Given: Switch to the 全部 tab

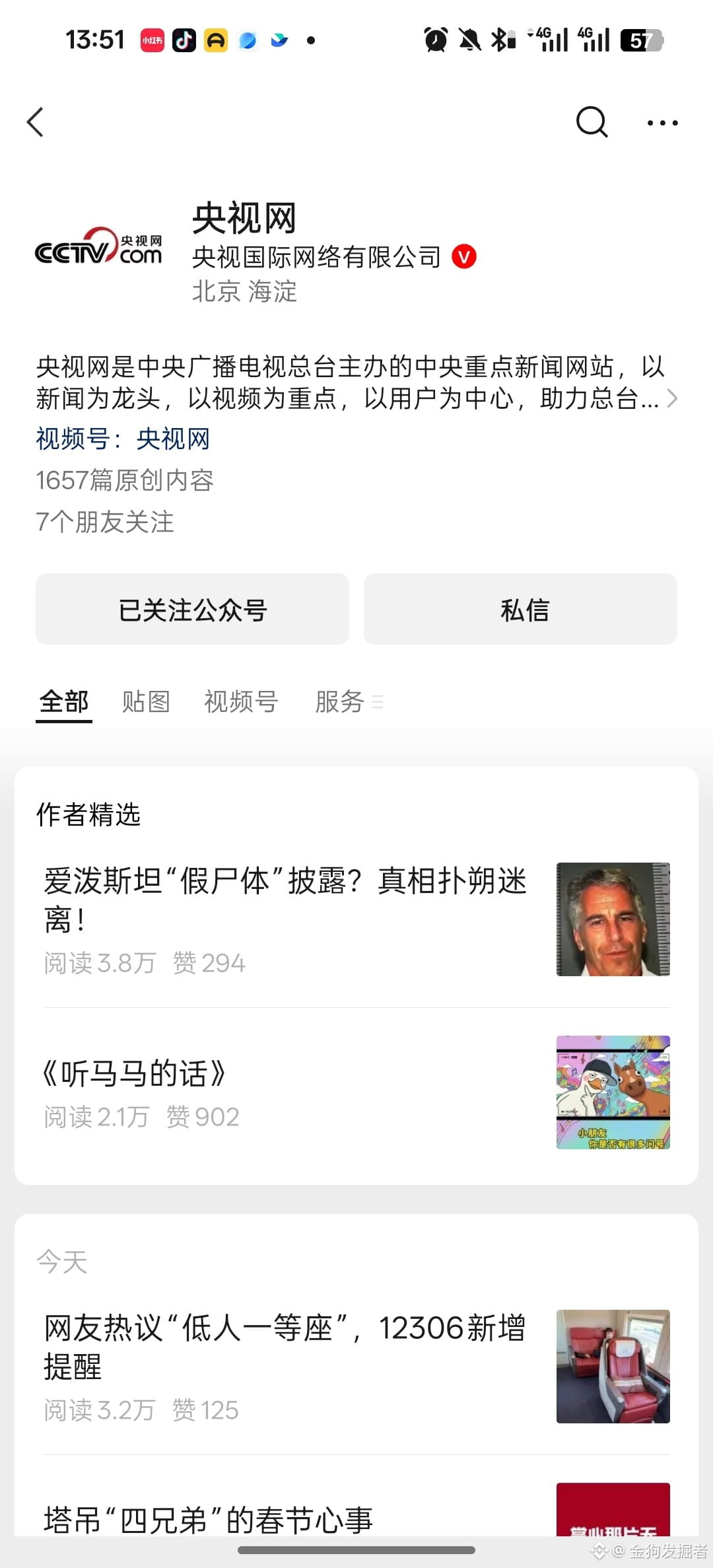Looking at the screenshot, I should pos(63,701).
